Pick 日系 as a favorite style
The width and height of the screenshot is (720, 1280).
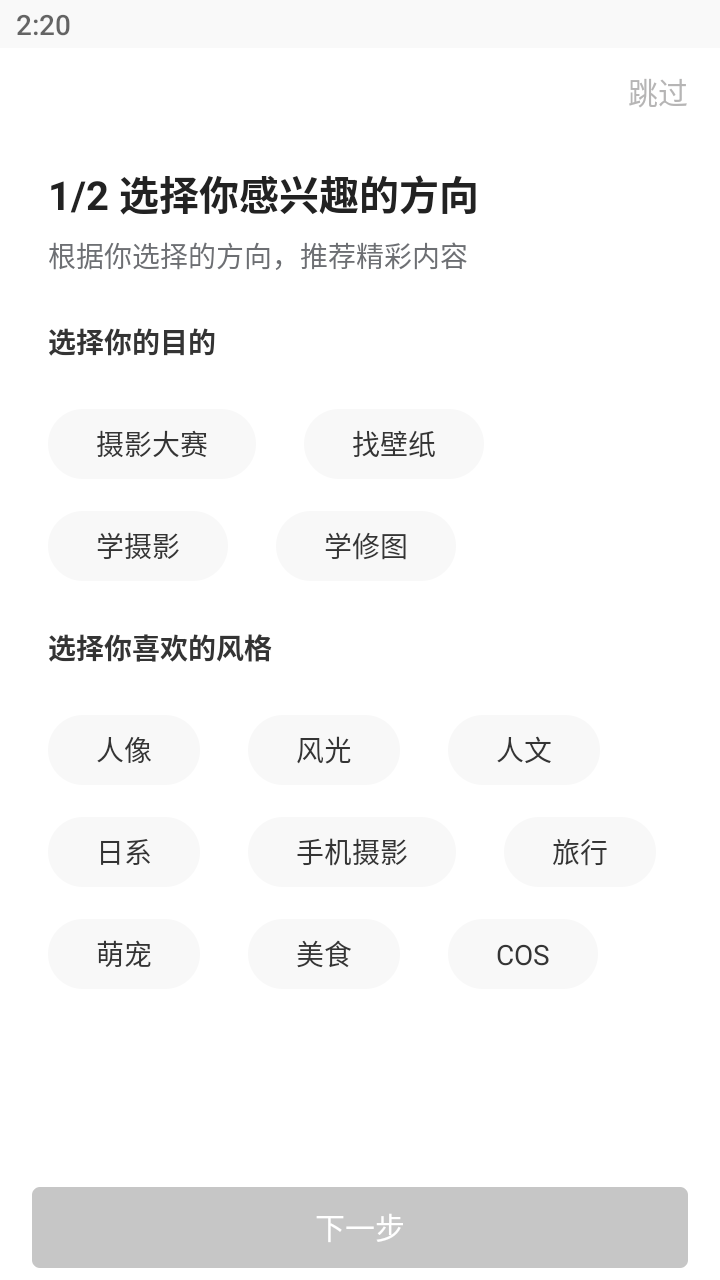coord(124,852)
